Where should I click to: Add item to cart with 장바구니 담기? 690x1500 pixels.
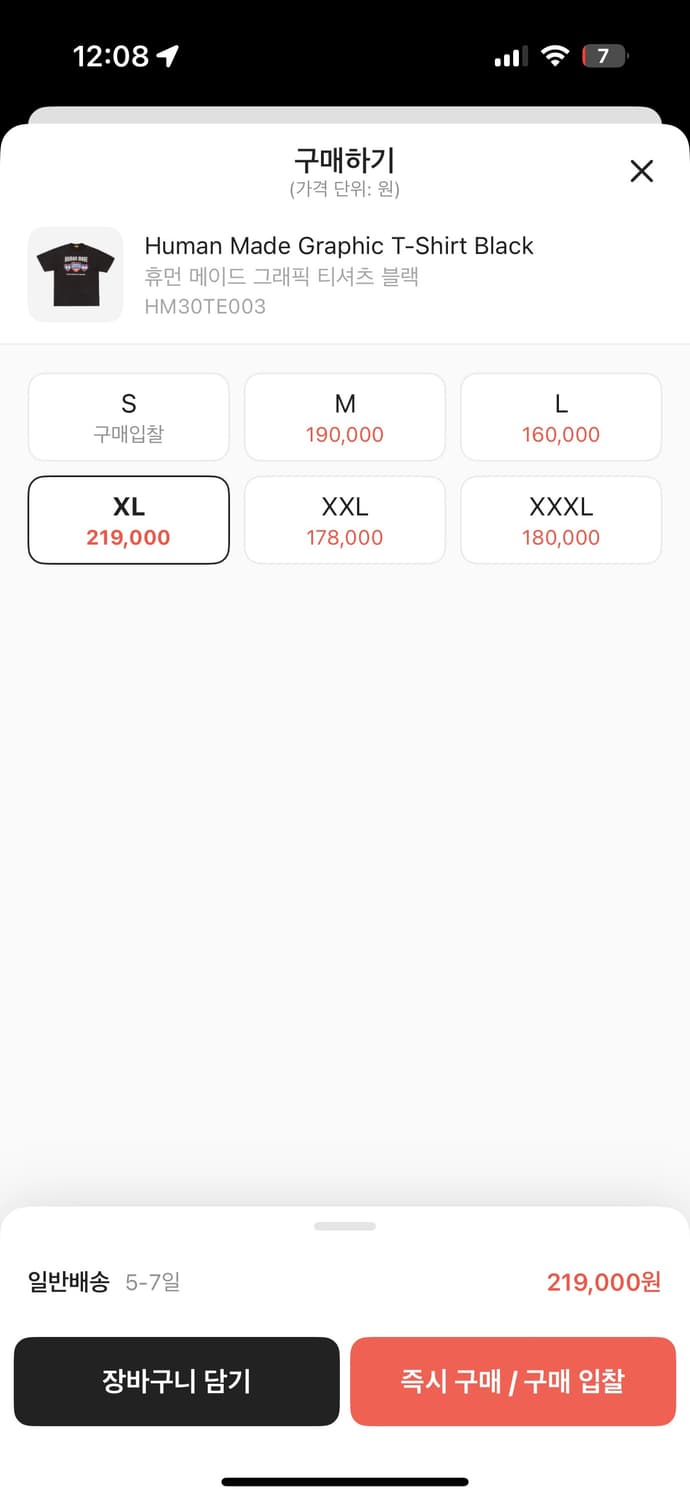[x=177, y=1381]
